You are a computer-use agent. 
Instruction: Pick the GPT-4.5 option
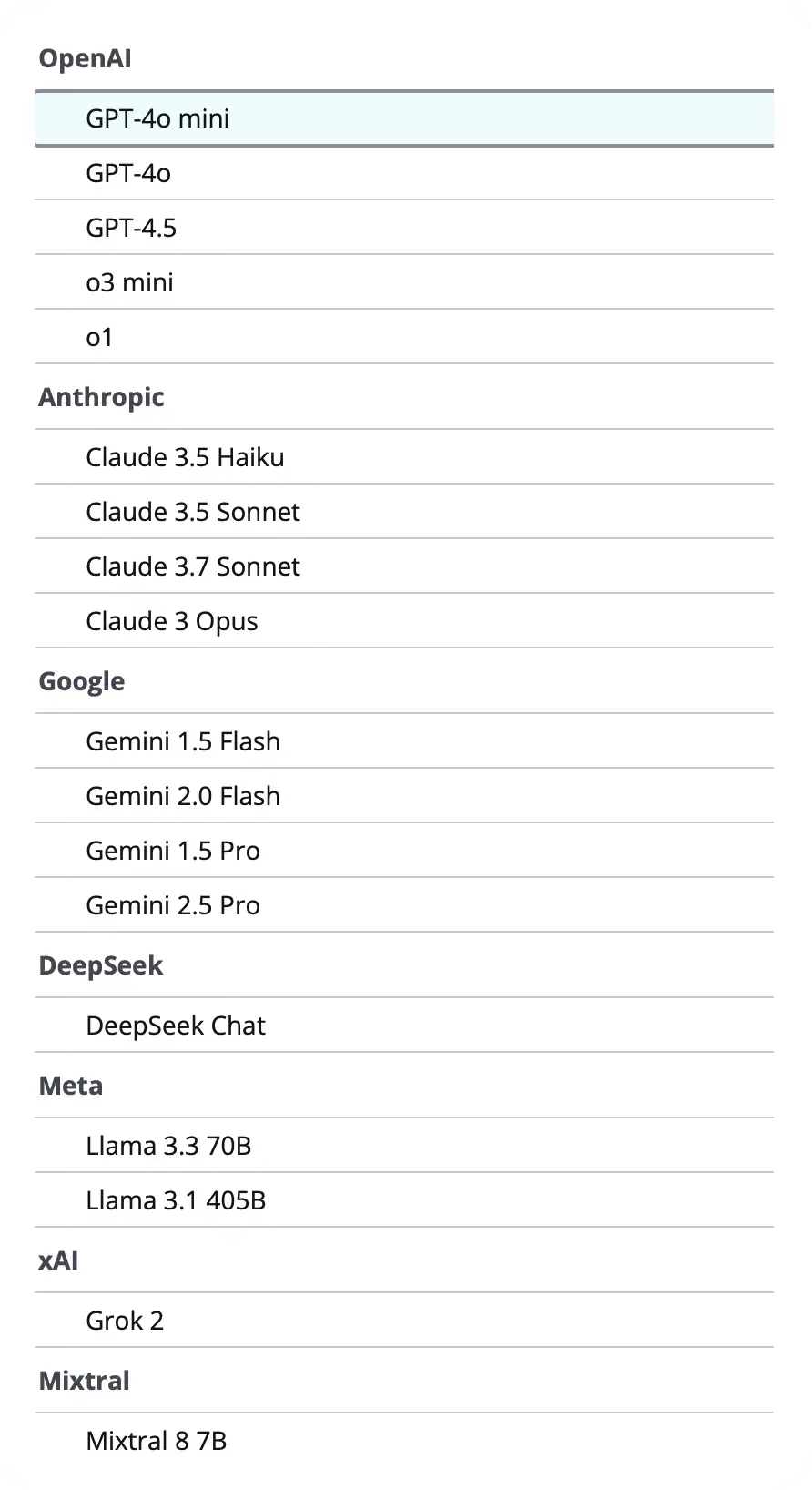coord(404,228)
